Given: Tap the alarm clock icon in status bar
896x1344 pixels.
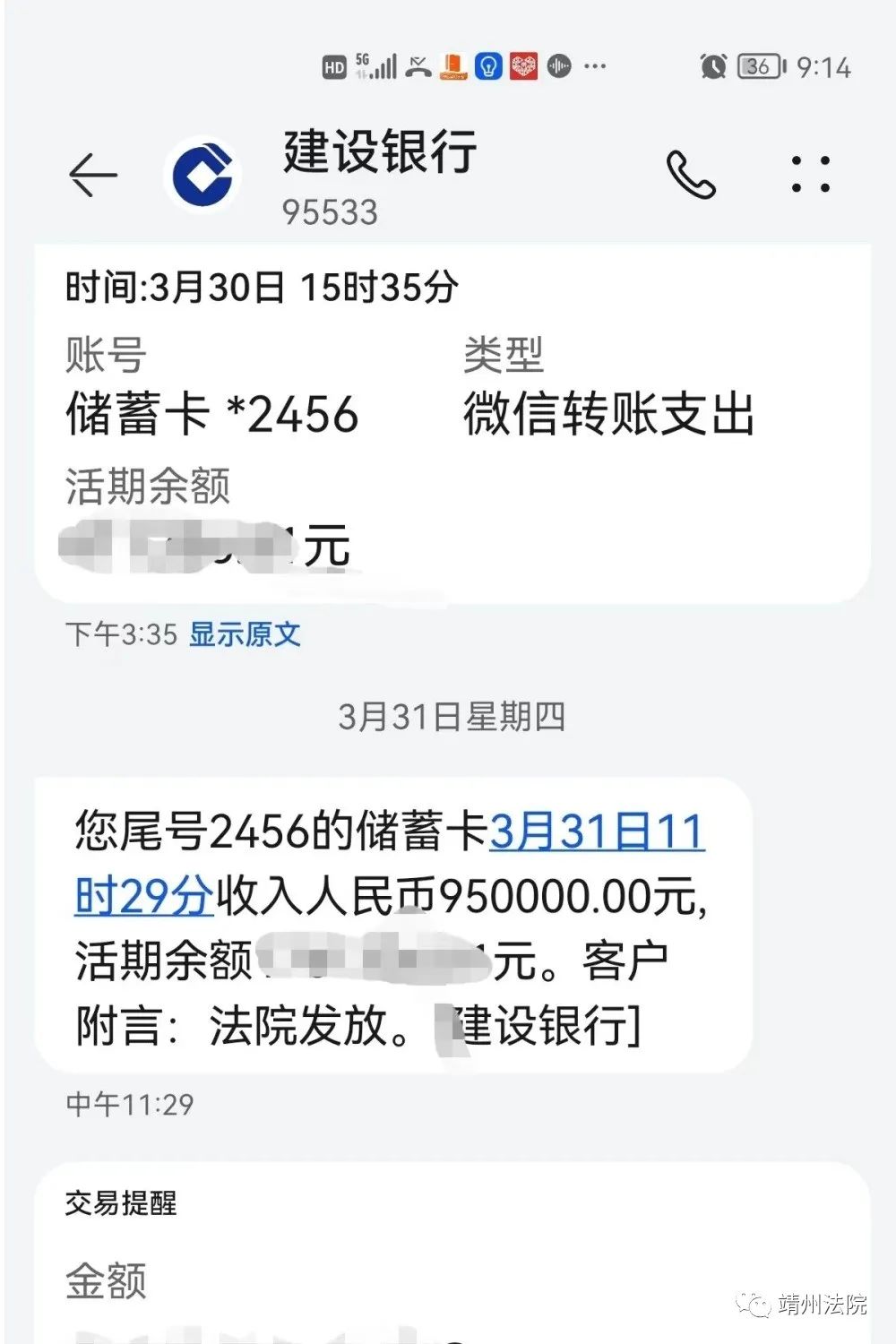Looking at the screenshot, I should pyautogui.click(x=712, y=66).
